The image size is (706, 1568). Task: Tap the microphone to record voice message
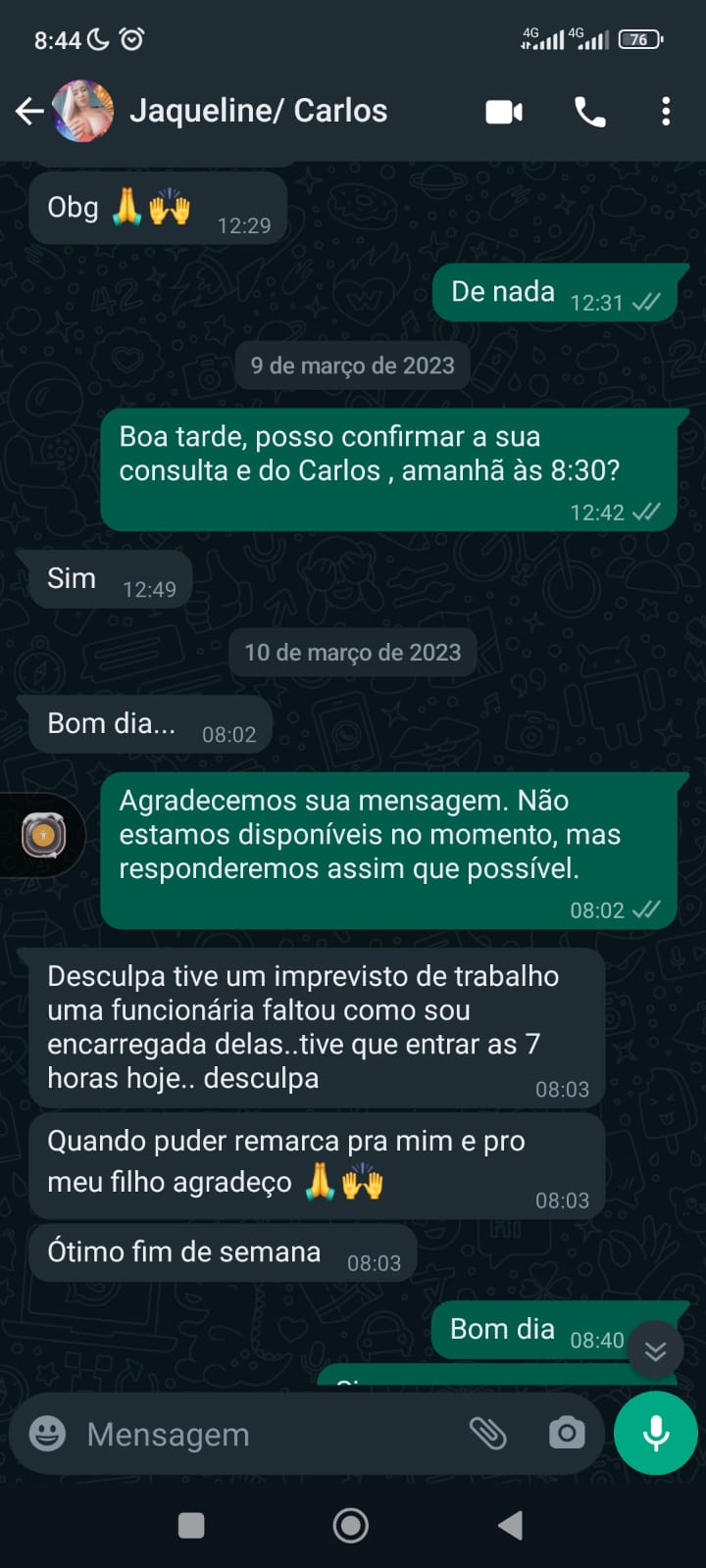[655, 1433]
